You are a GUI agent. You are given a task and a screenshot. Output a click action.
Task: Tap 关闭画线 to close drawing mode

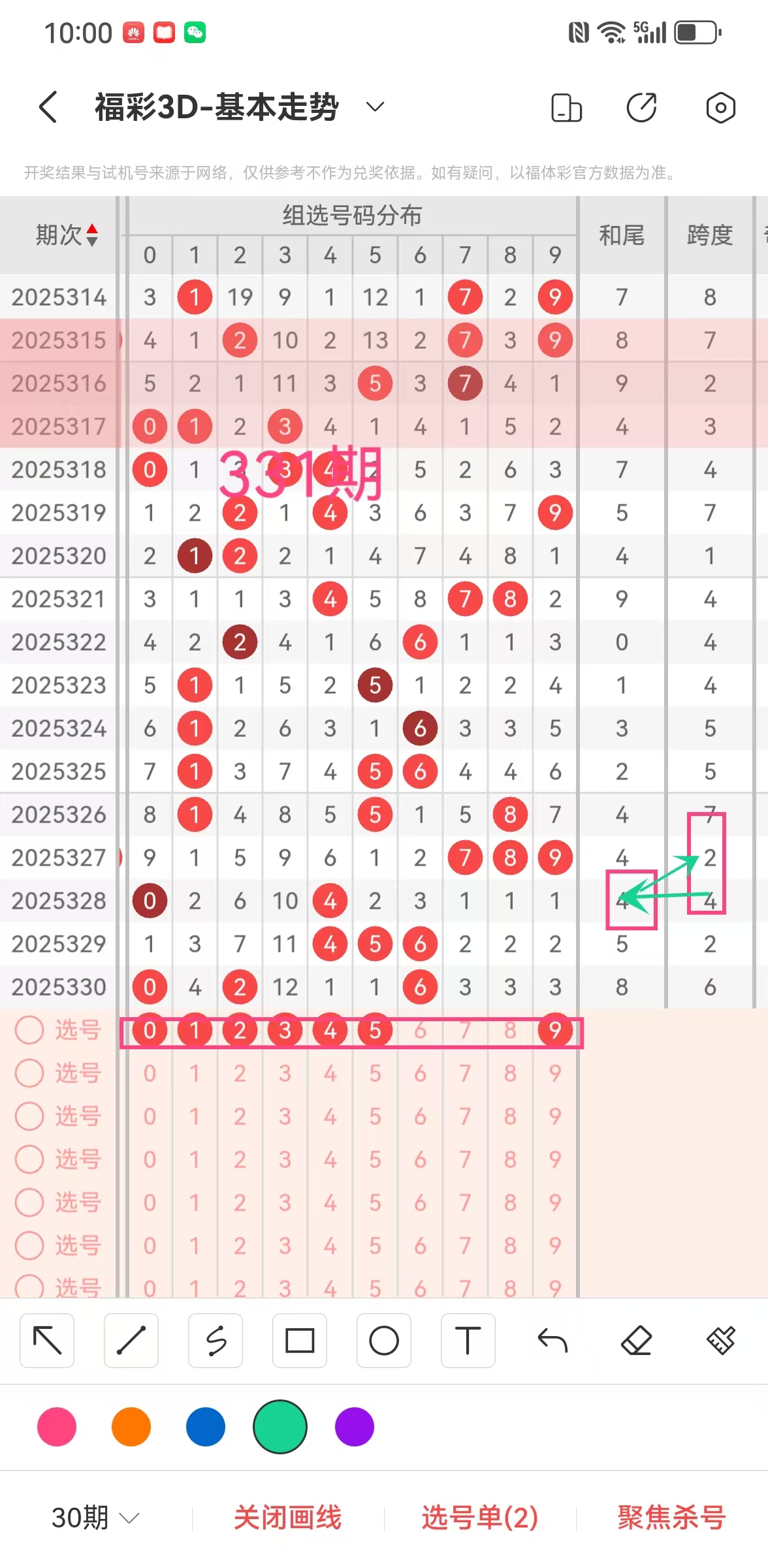[x=287, y=1517]
